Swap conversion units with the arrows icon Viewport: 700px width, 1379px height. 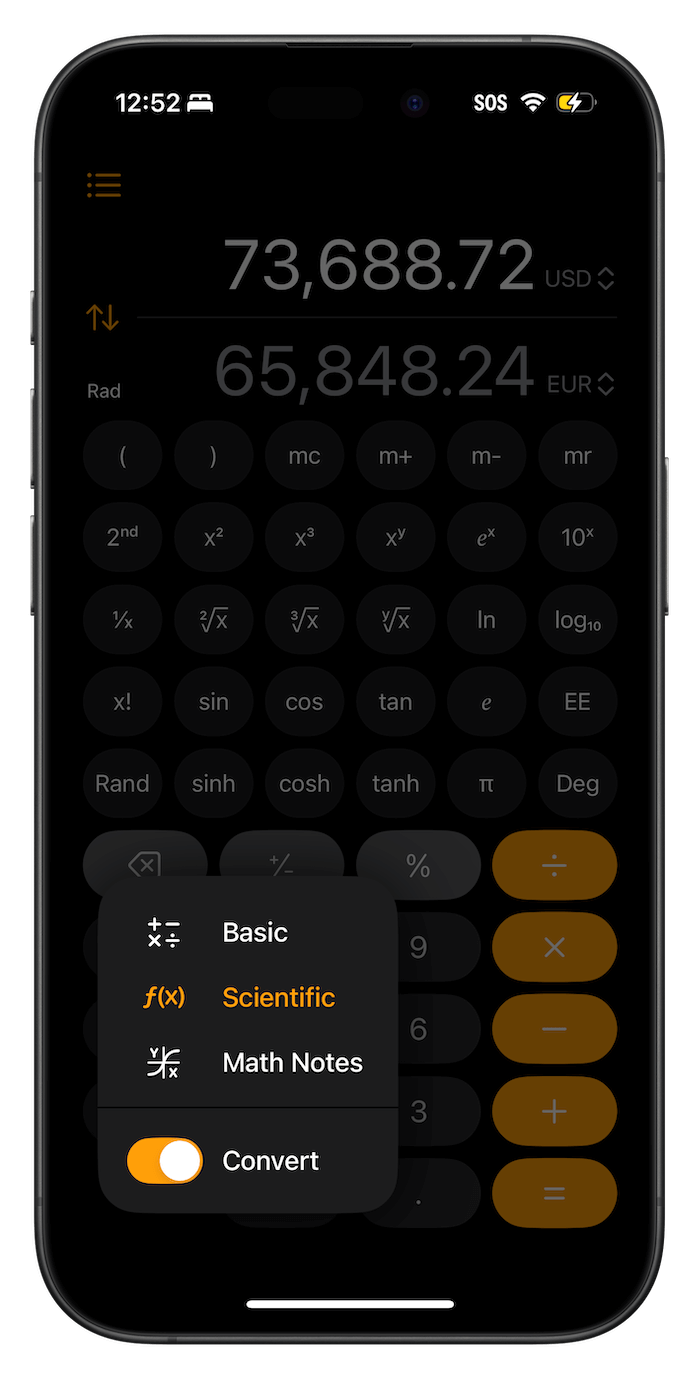(103, 318)
